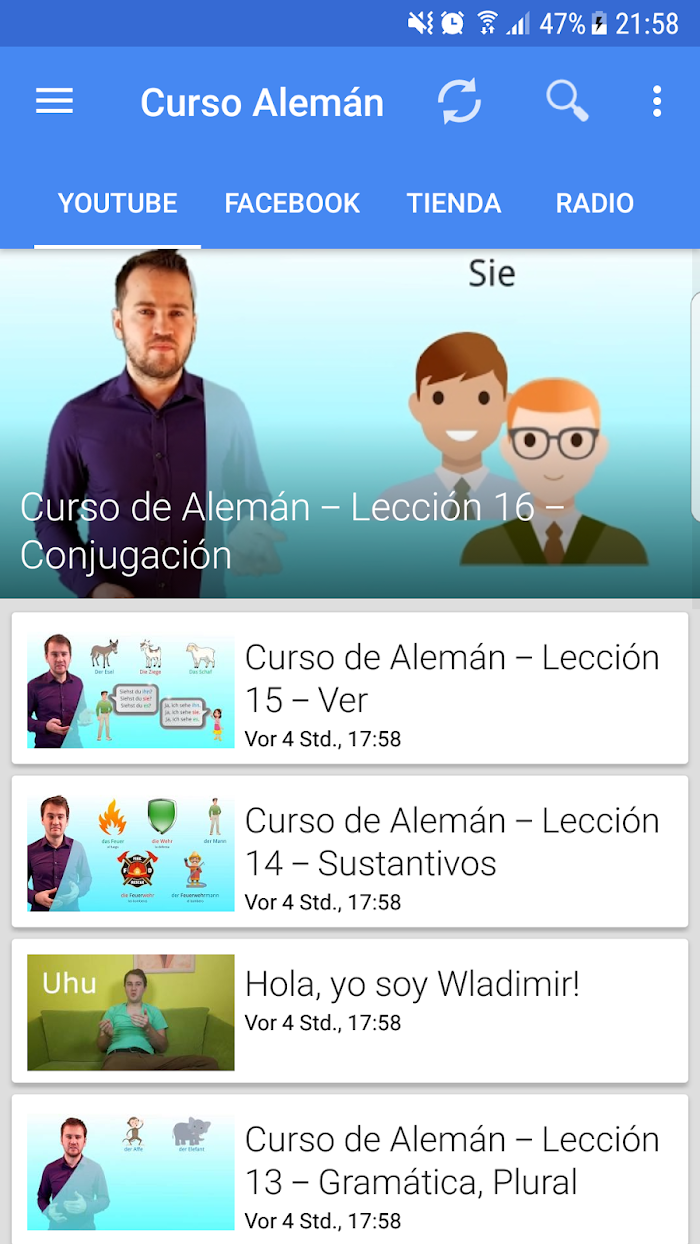The width and height of the screenshot is (700, 1244).
Task: Open Lección 13 – Gramática, Plural video
Action: pos(350,1169)
